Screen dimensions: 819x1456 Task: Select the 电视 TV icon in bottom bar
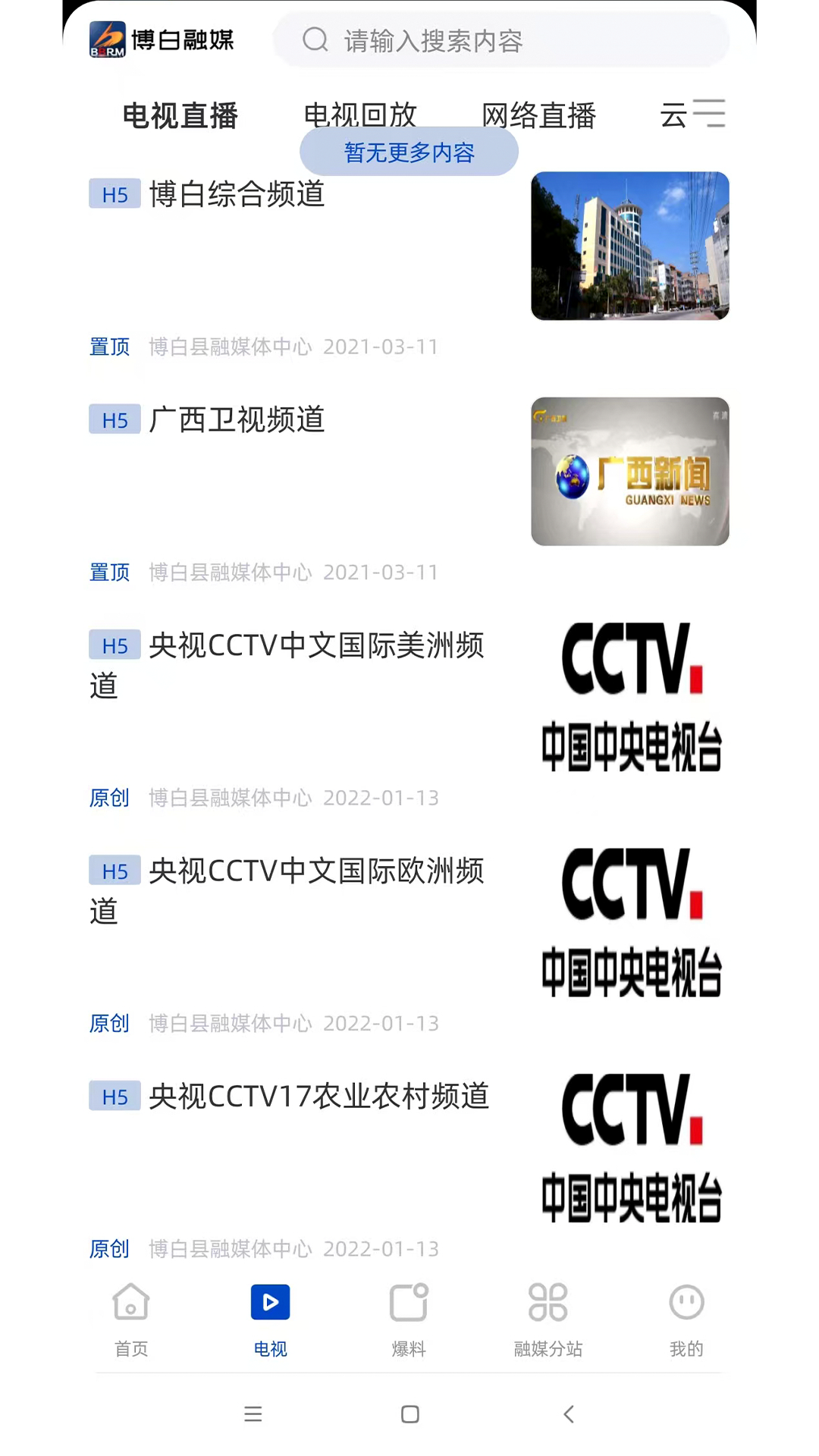pos(270,1302)
